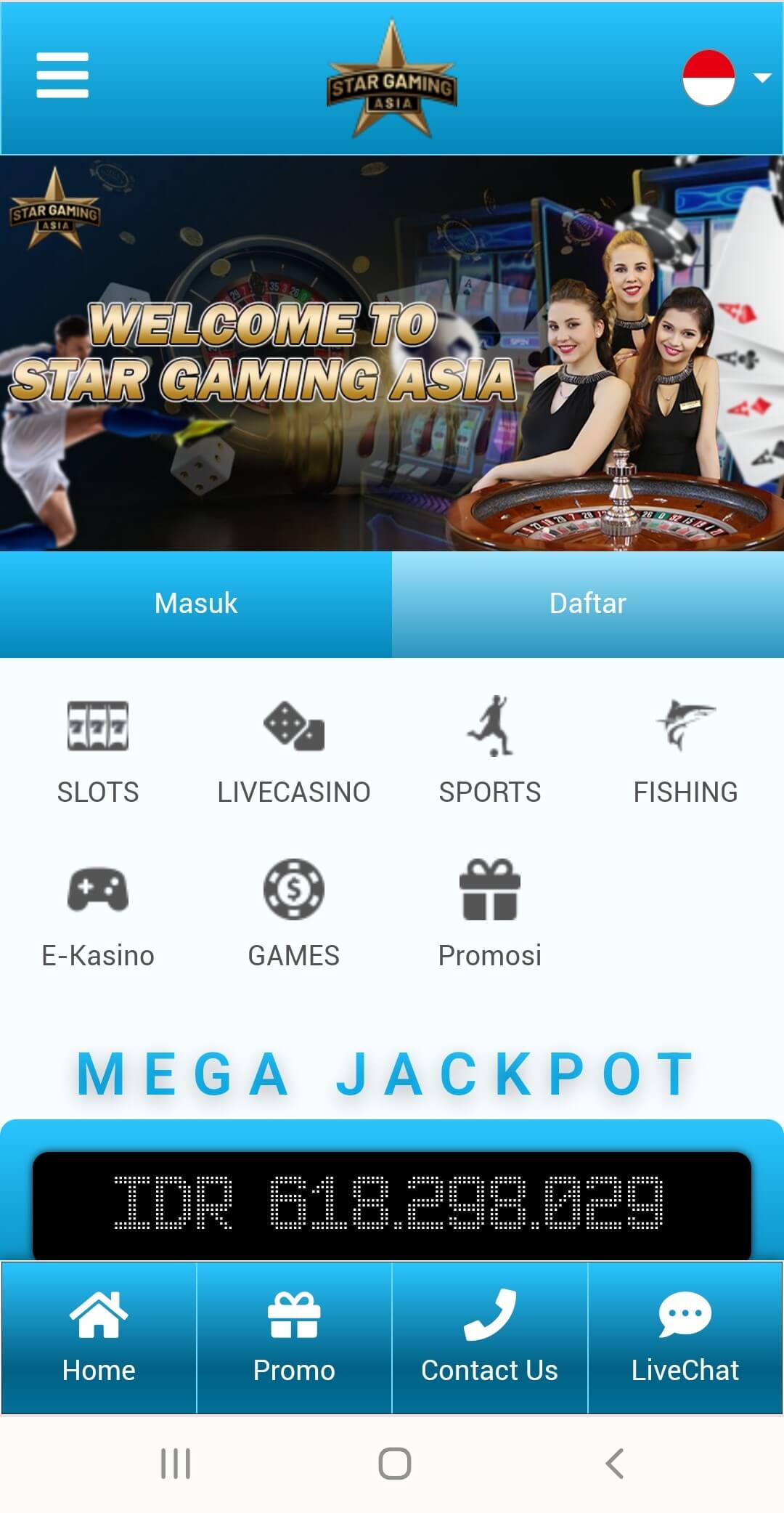The image size is (784, 1513).
Task: Open the FISHING category
Action: [x=685, y=752]
